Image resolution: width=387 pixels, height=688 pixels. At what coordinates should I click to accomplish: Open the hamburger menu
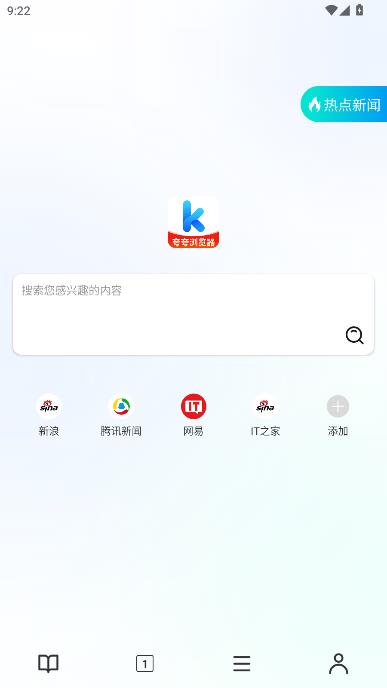242,663
